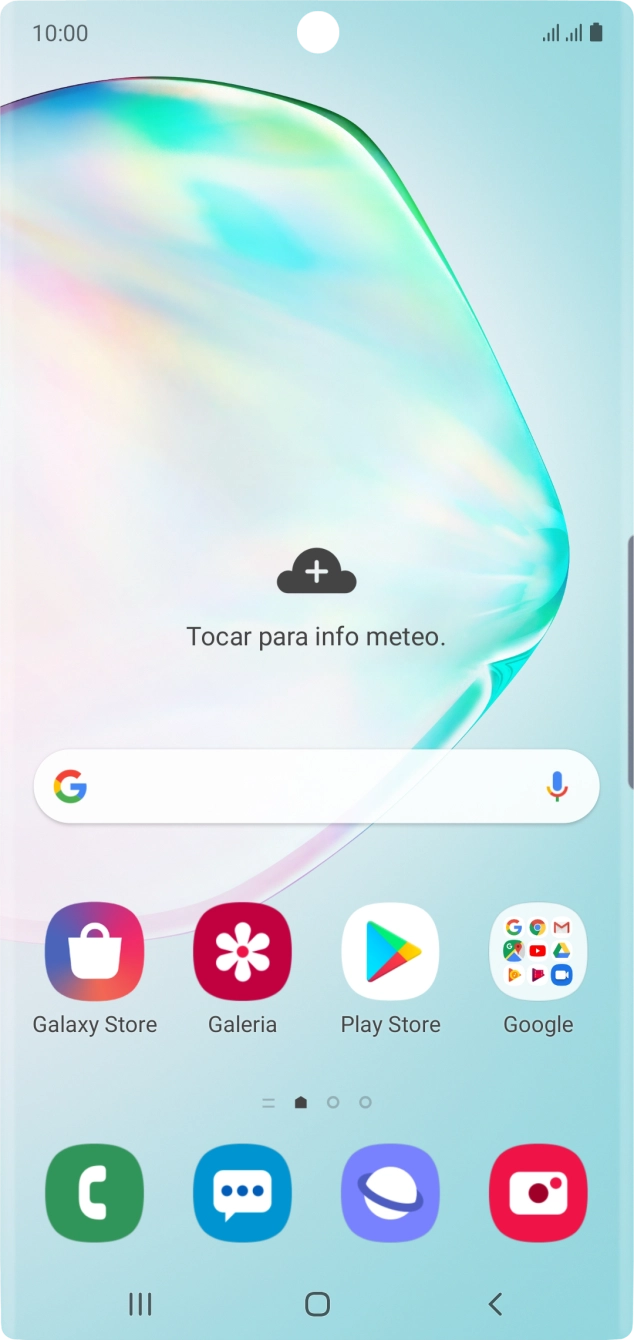Tap the weather widget to add info
Viewport: 634px width, 1340px height.
pyautogui.click(x=316, y=598)
